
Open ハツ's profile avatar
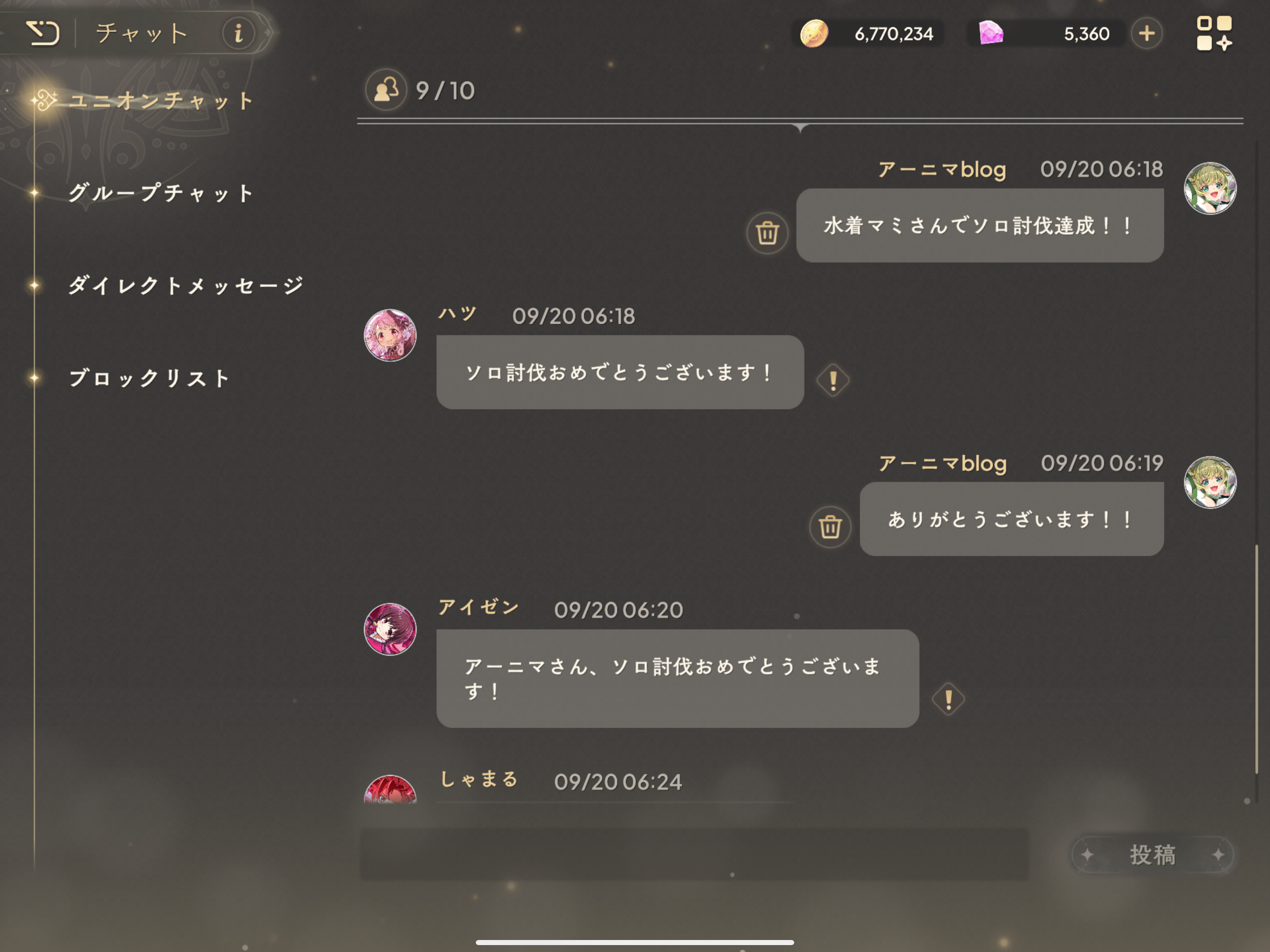pyautogui.click(x=390, y=336)
